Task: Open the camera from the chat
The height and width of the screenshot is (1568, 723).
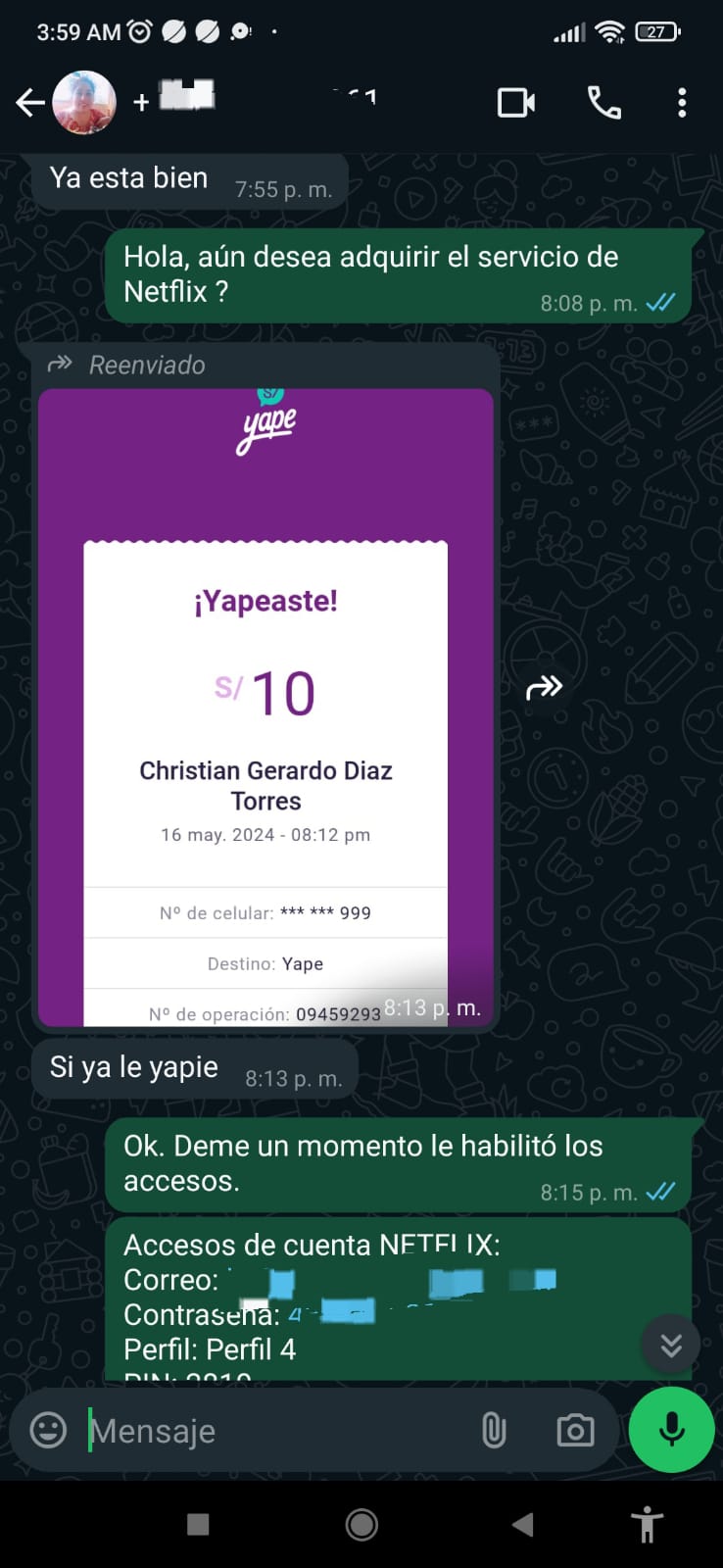Action: click(575, 1431)
